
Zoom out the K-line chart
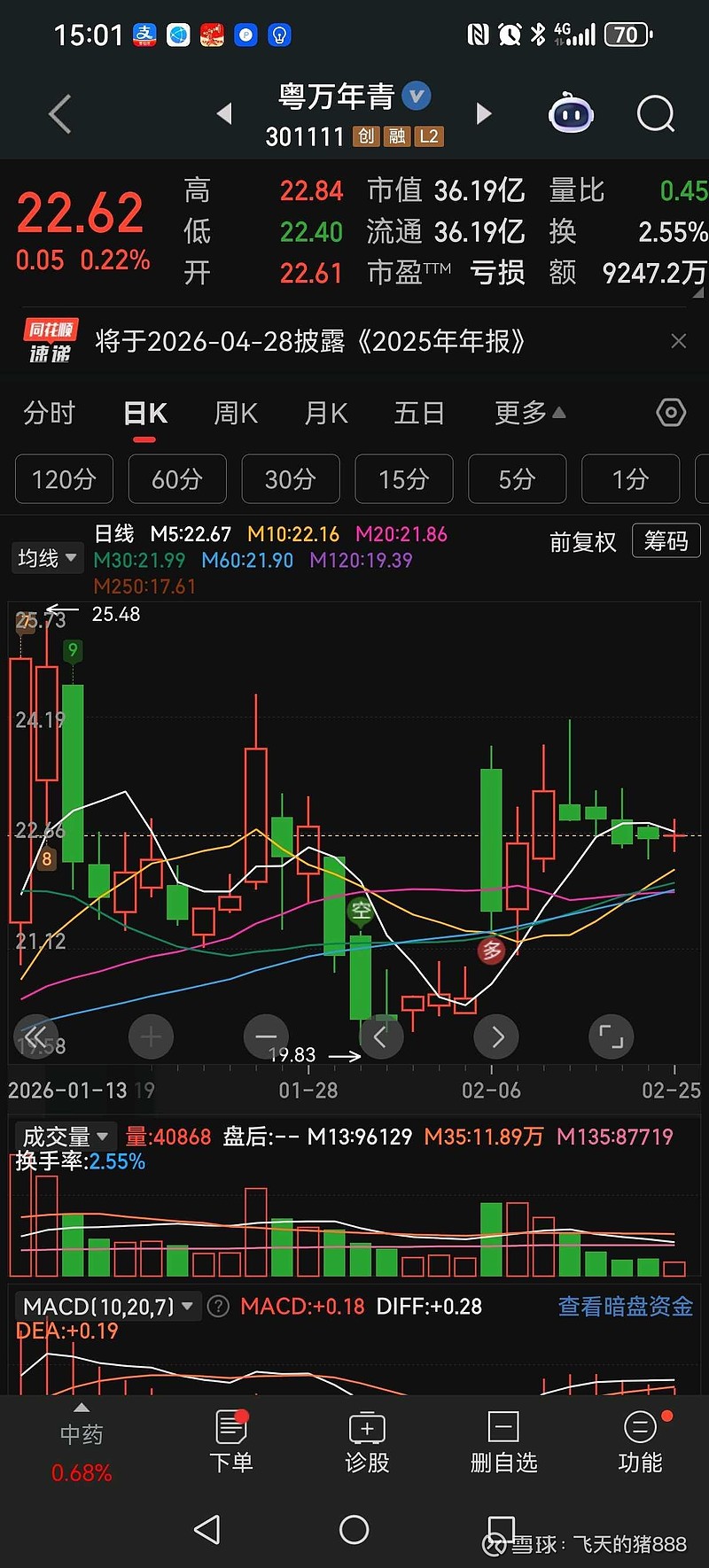[266, 1036]
